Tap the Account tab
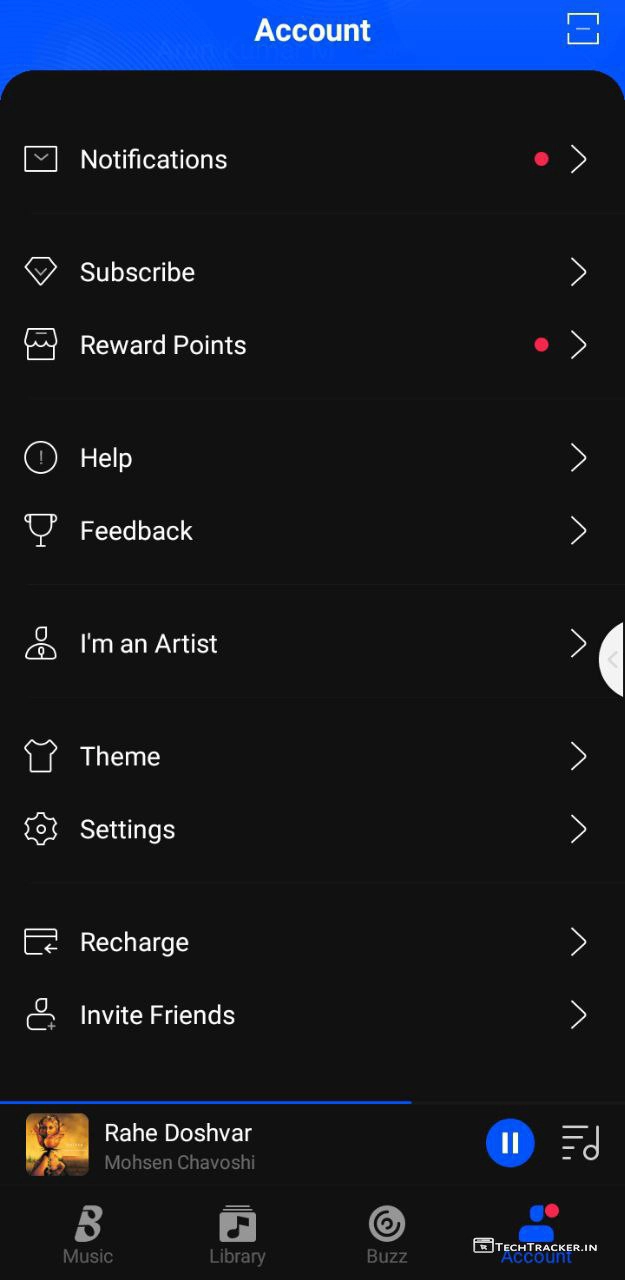The width and height of the screenshot is (625, 1280). point(537,1235)
